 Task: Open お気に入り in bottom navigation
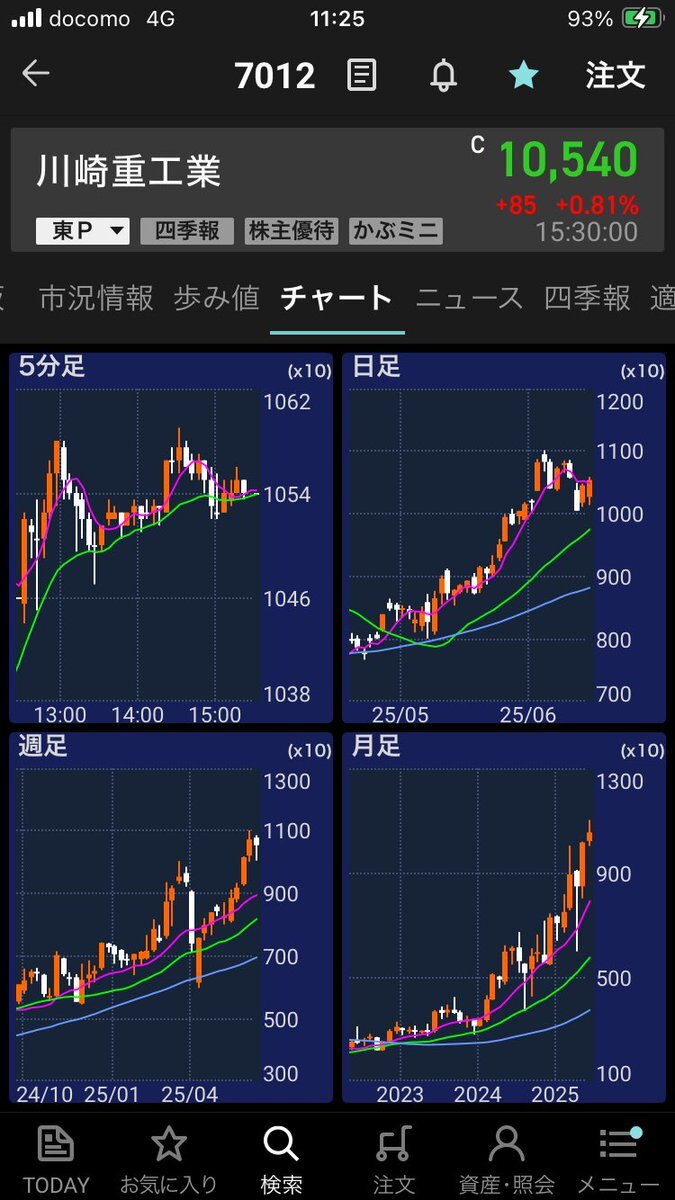(168, 1158)
